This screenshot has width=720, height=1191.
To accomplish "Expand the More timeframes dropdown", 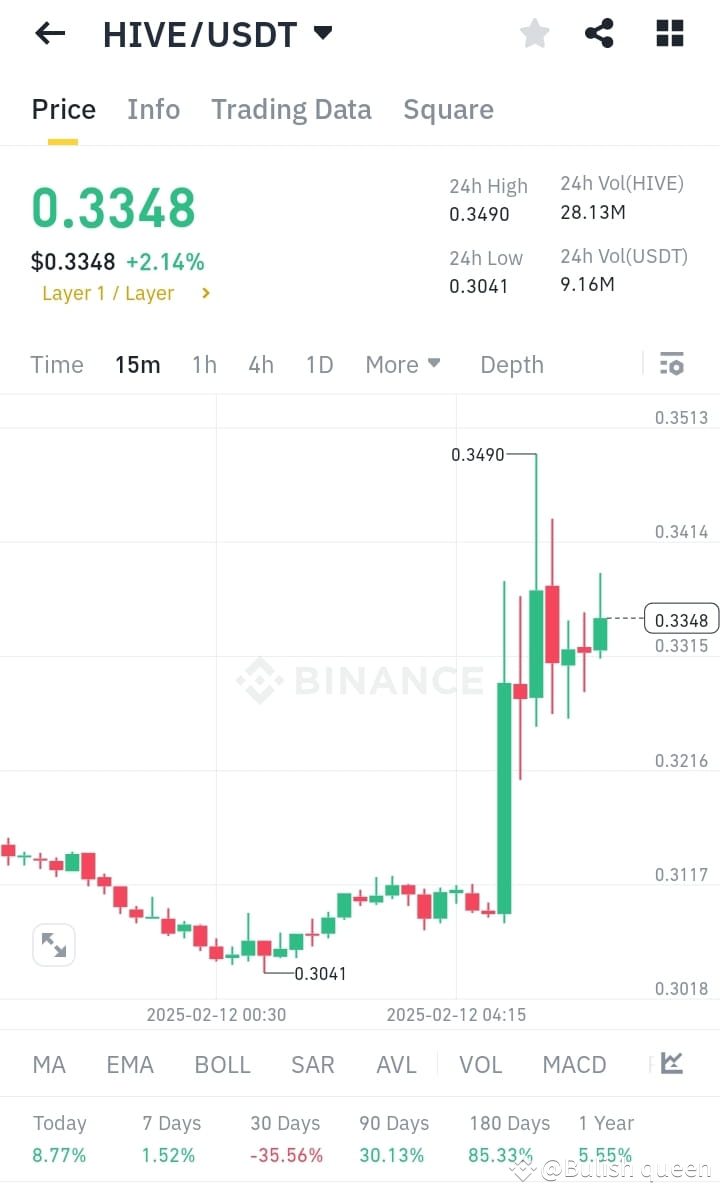I will [x=402, y=364].
